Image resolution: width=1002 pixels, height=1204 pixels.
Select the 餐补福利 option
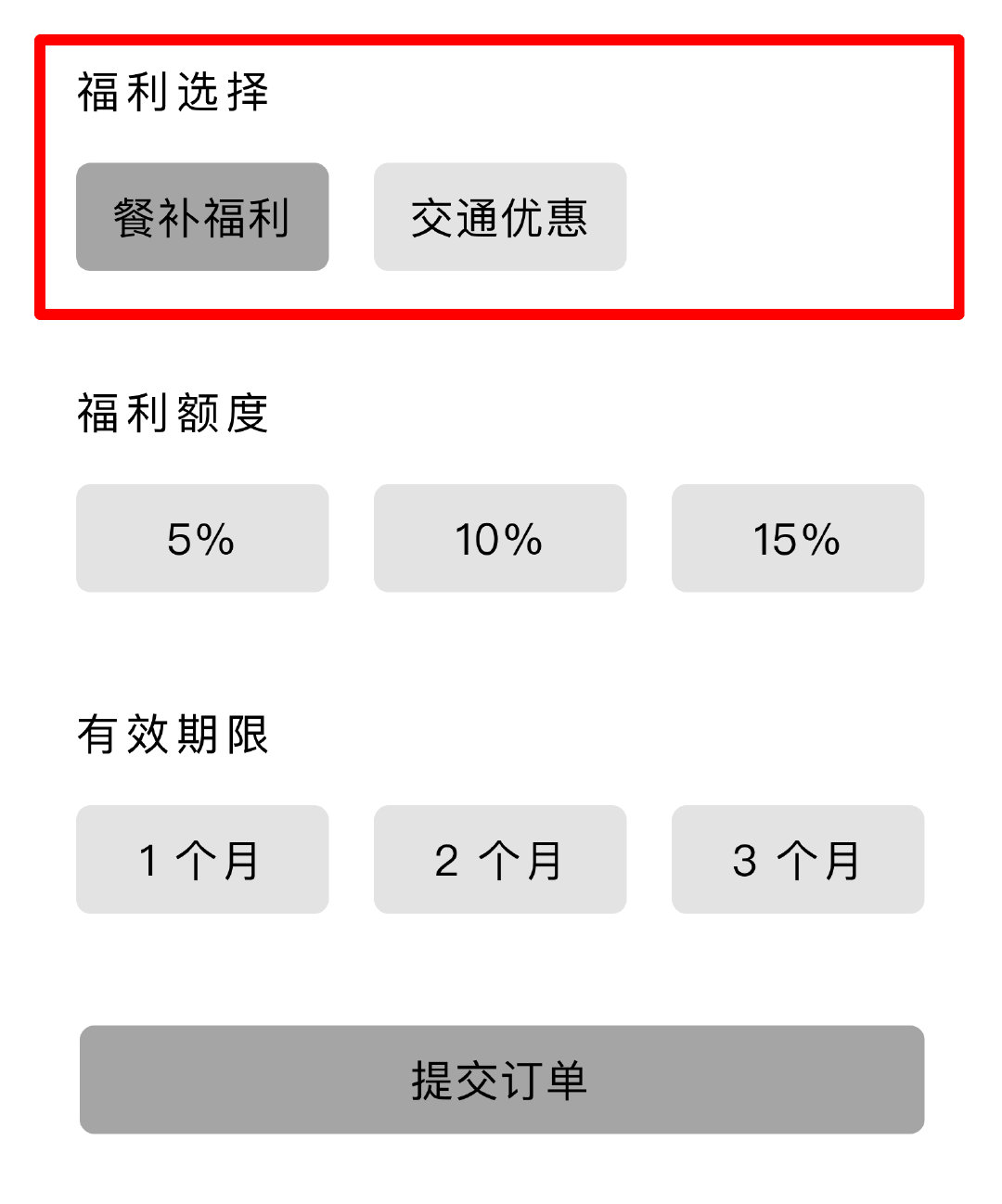202,217
